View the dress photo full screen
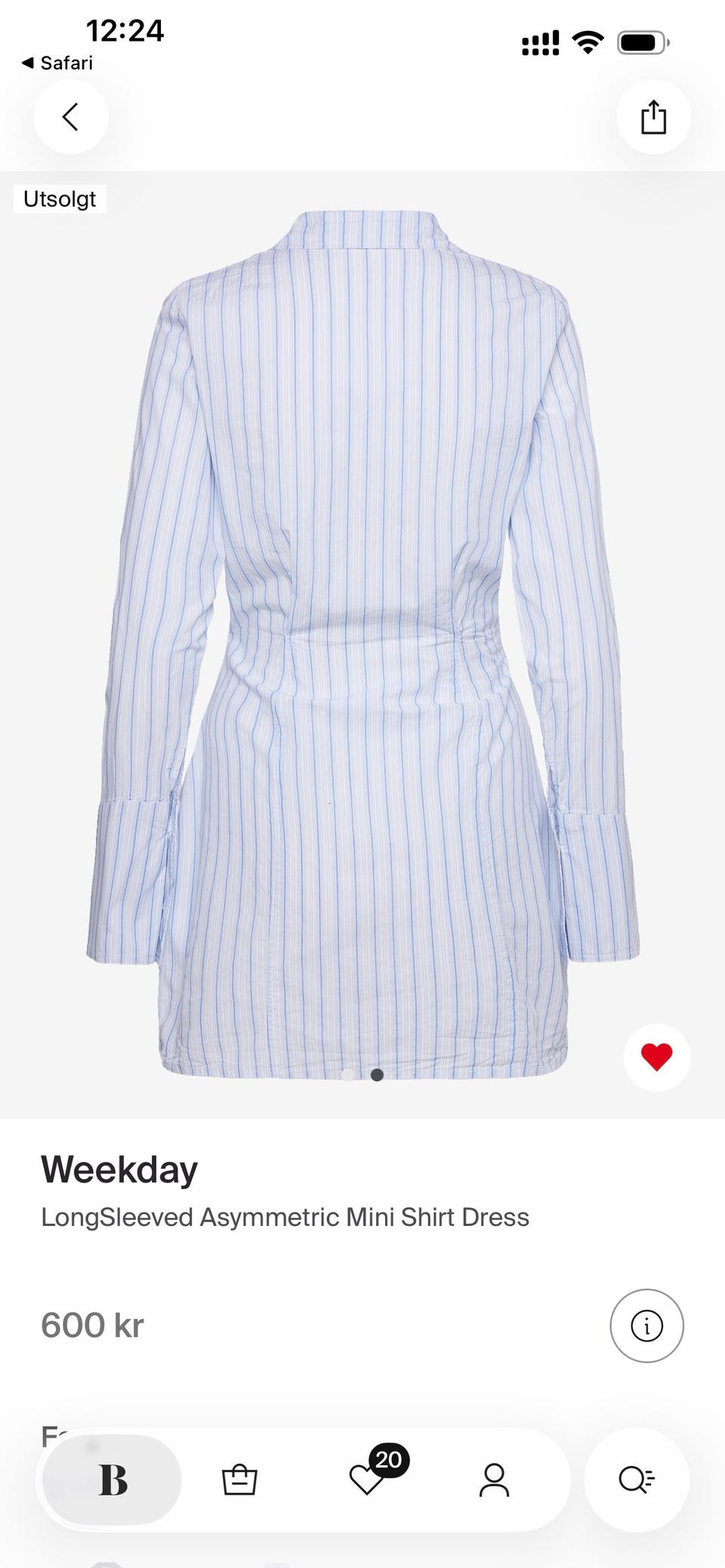This screenshot has width=725, height=1568. [x=362, y=644]
